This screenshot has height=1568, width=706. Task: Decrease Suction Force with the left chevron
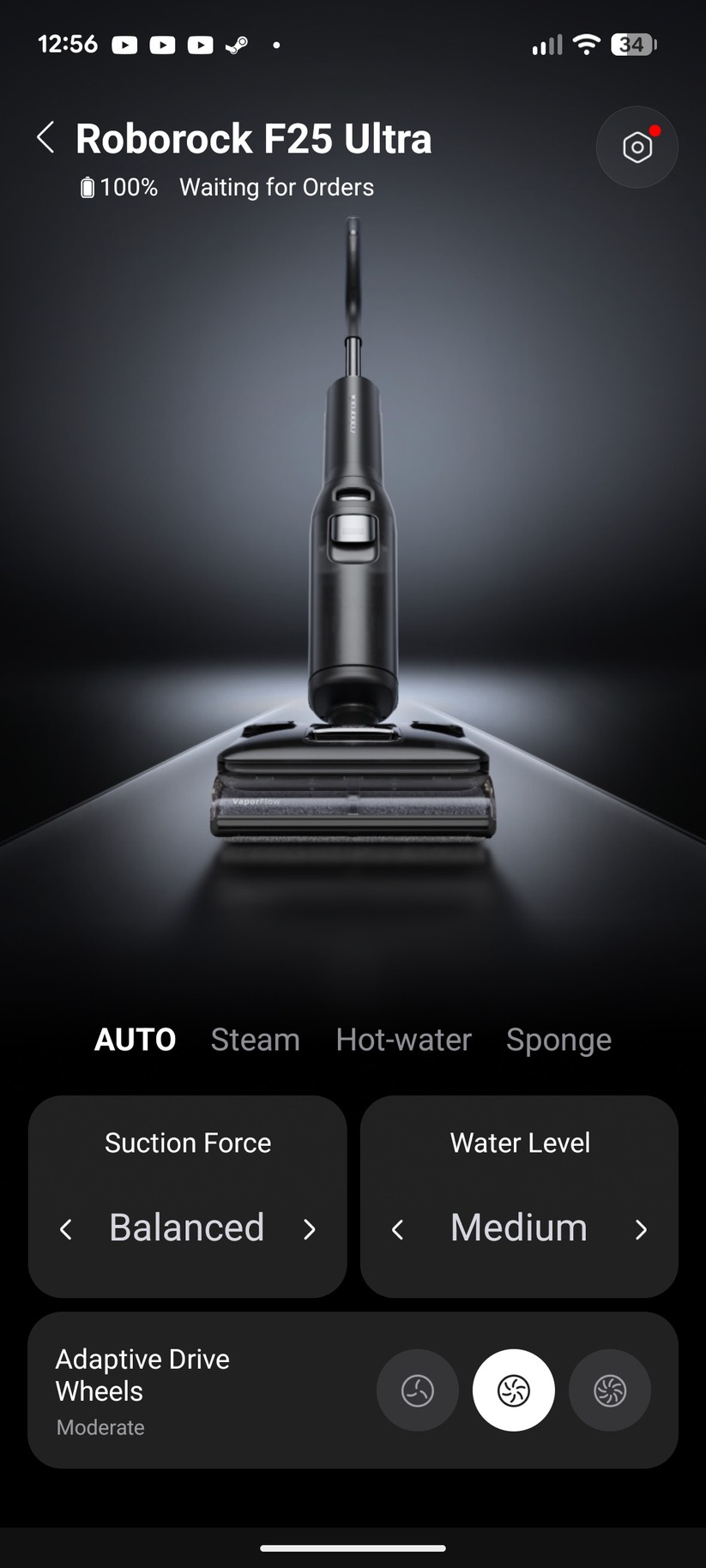(x=66, y=1229)
